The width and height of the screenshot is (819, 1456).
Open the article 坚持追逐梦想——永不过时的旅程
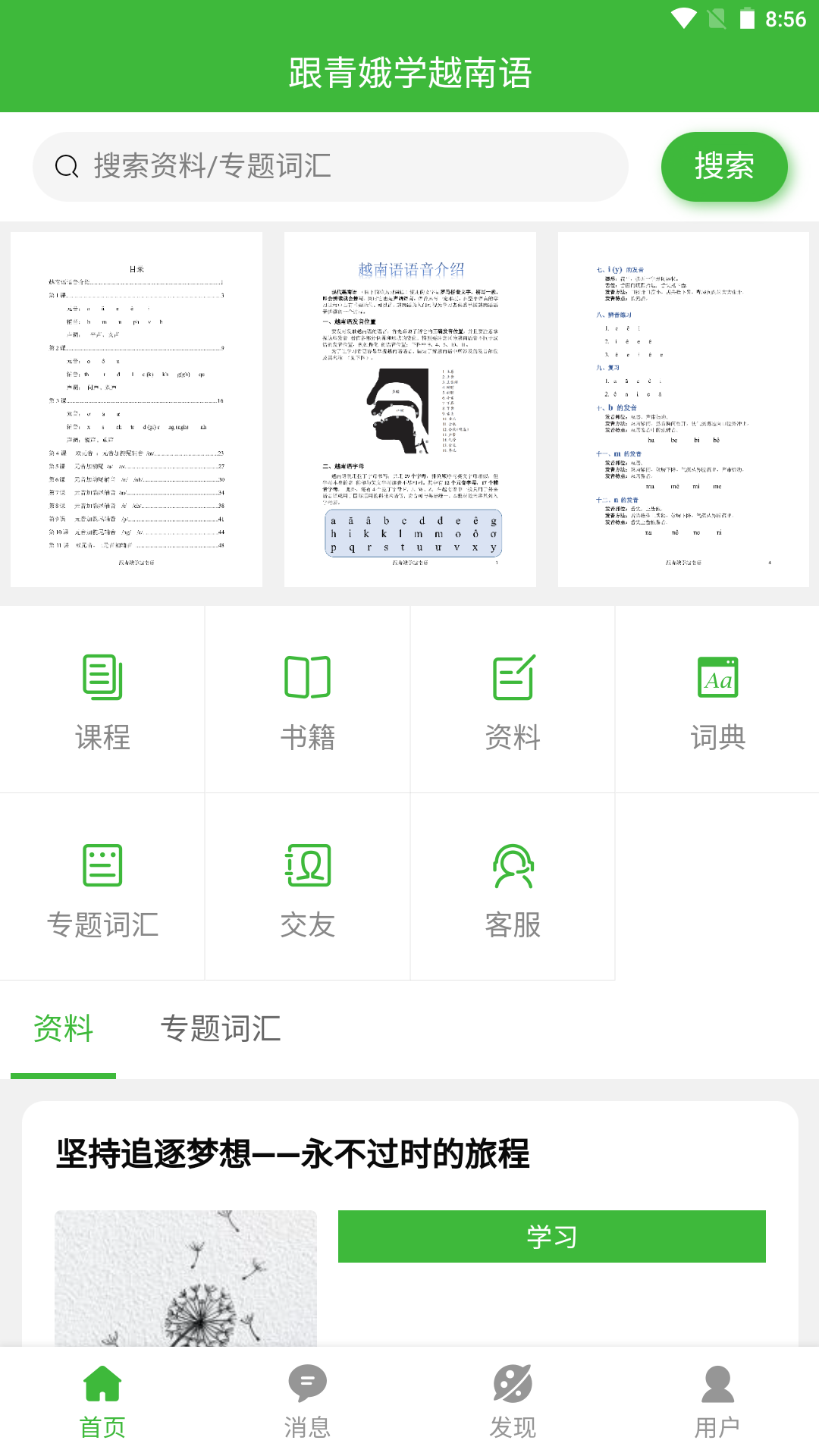point(294,1153)
